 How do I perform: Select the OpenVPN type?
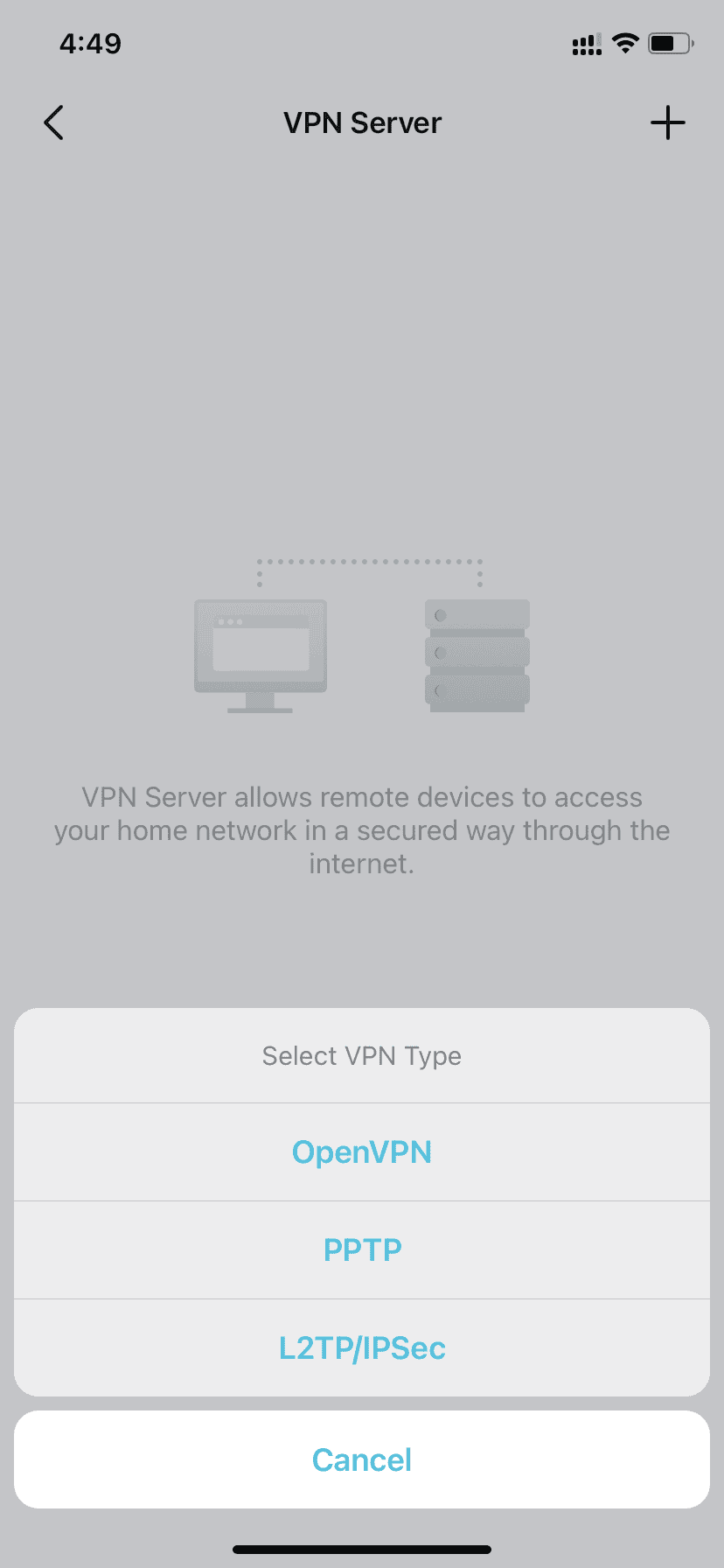tap(362, 1152)
